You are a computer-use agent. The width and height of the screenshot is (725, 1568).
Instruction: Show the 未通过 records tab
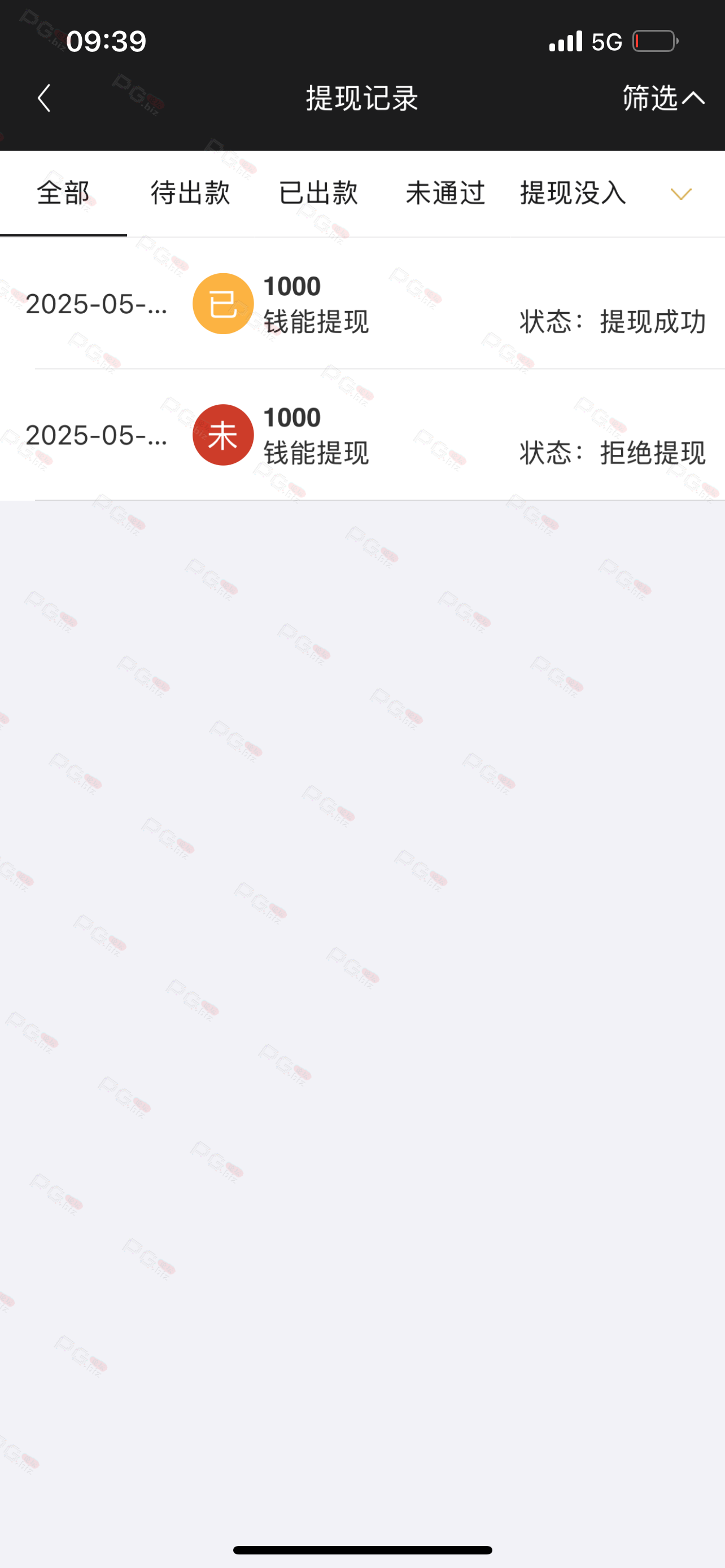(445, 194)
